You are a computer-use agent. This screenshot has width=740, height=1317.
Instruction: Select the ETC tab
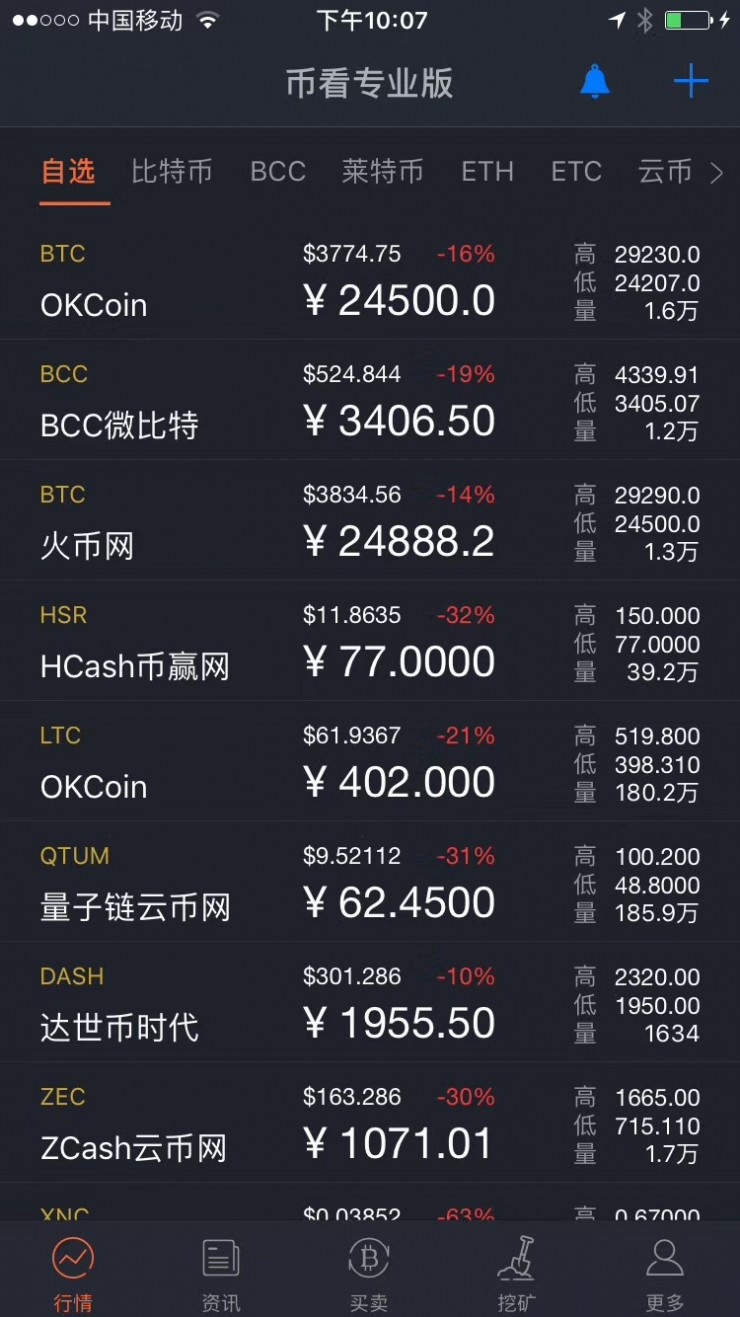pyautogui.click(x=575, y=171)
